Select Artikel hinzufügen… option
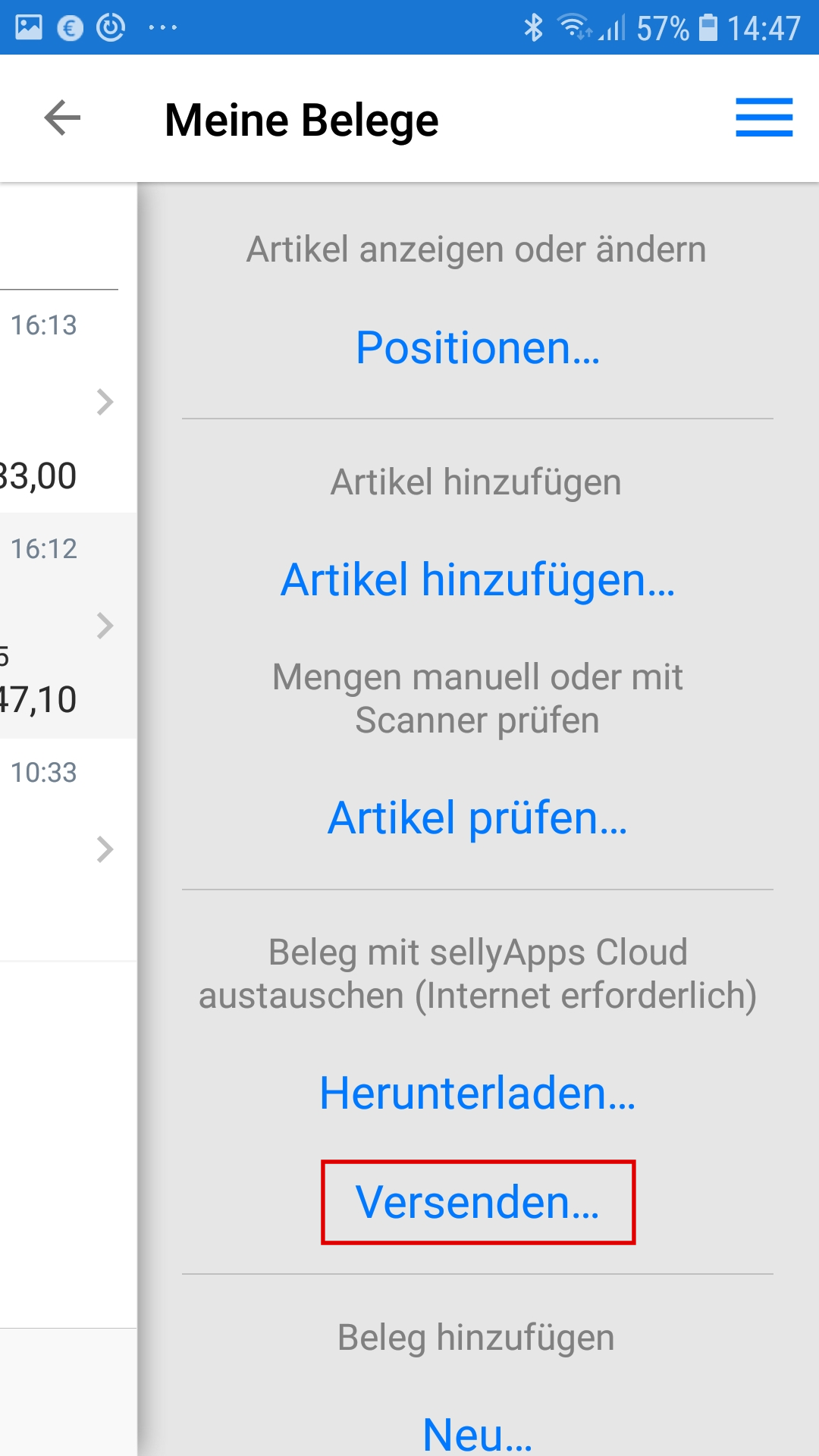Screen dimensions: 819x1456 [x=478, y=580]
